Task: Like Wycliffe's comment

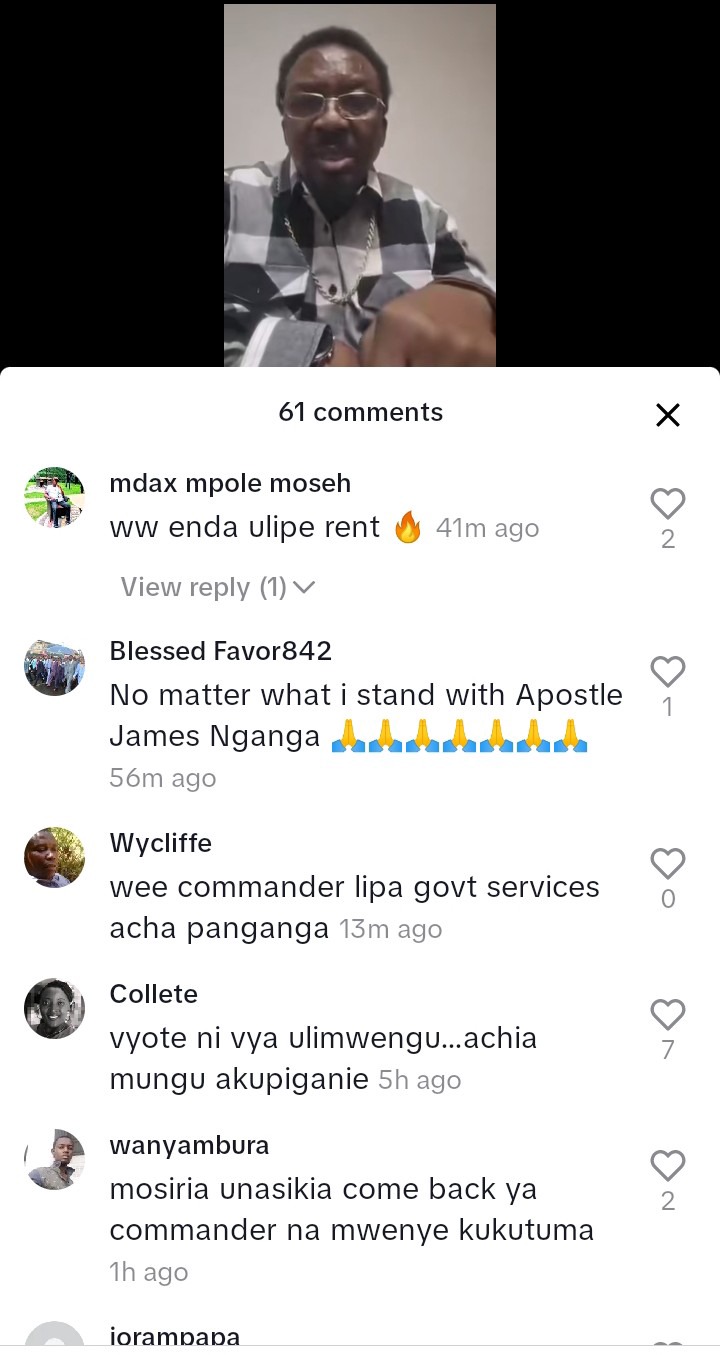Action: click(668, 863)
